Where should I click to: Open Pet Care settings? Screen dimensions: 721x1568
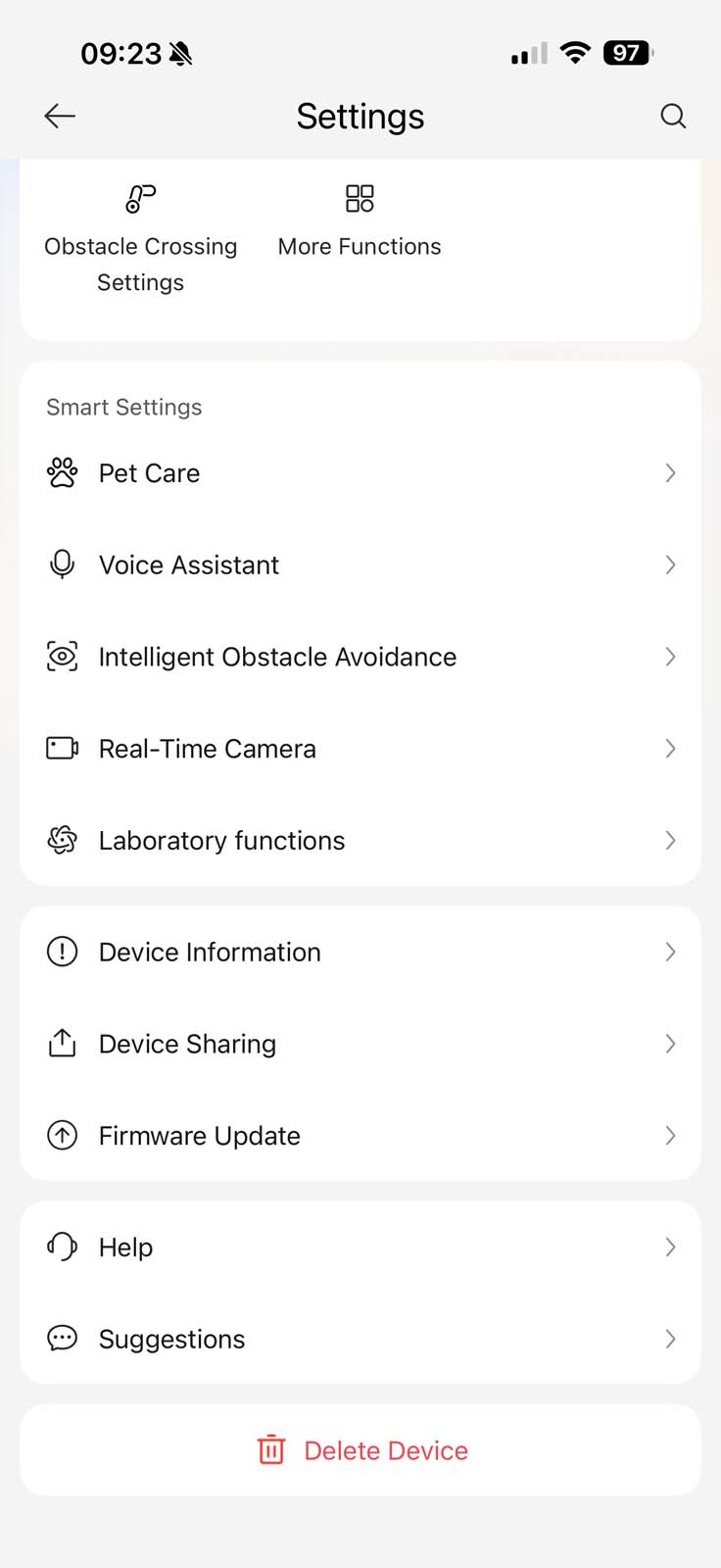360,473
